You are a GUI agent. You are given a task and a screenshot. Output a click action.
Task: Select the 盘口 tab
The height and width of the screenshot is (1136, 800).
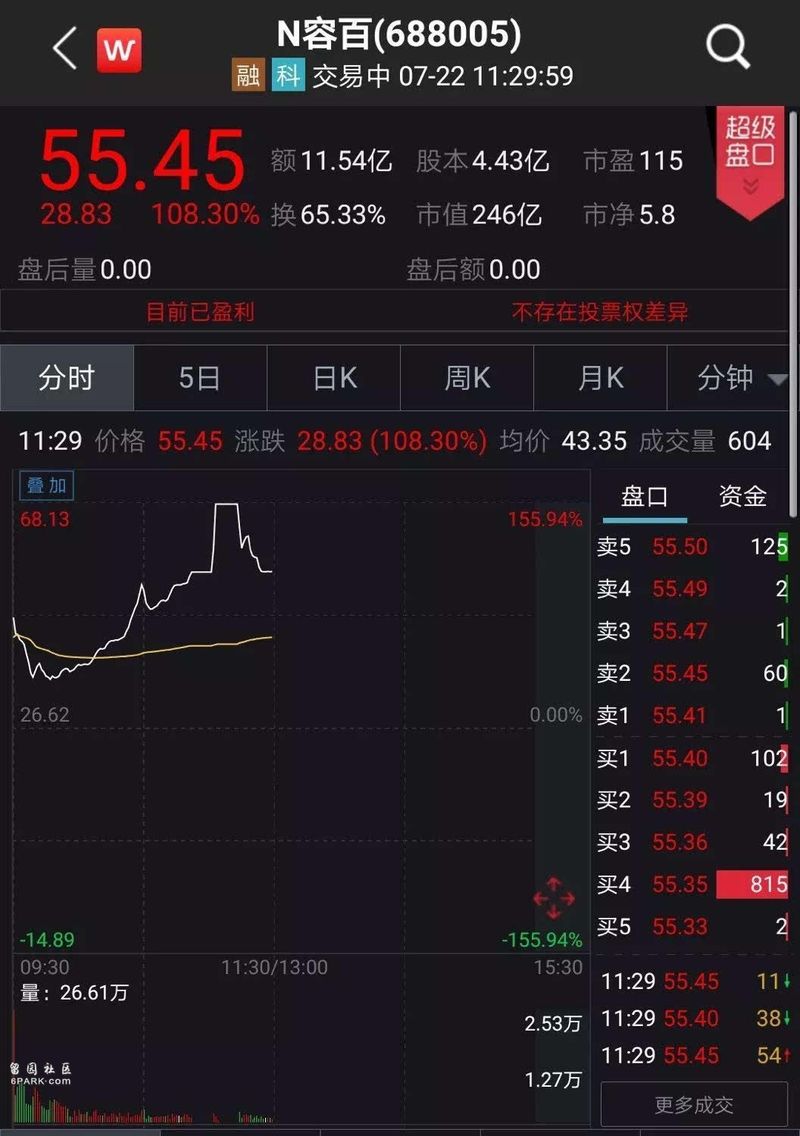(644, 496)
